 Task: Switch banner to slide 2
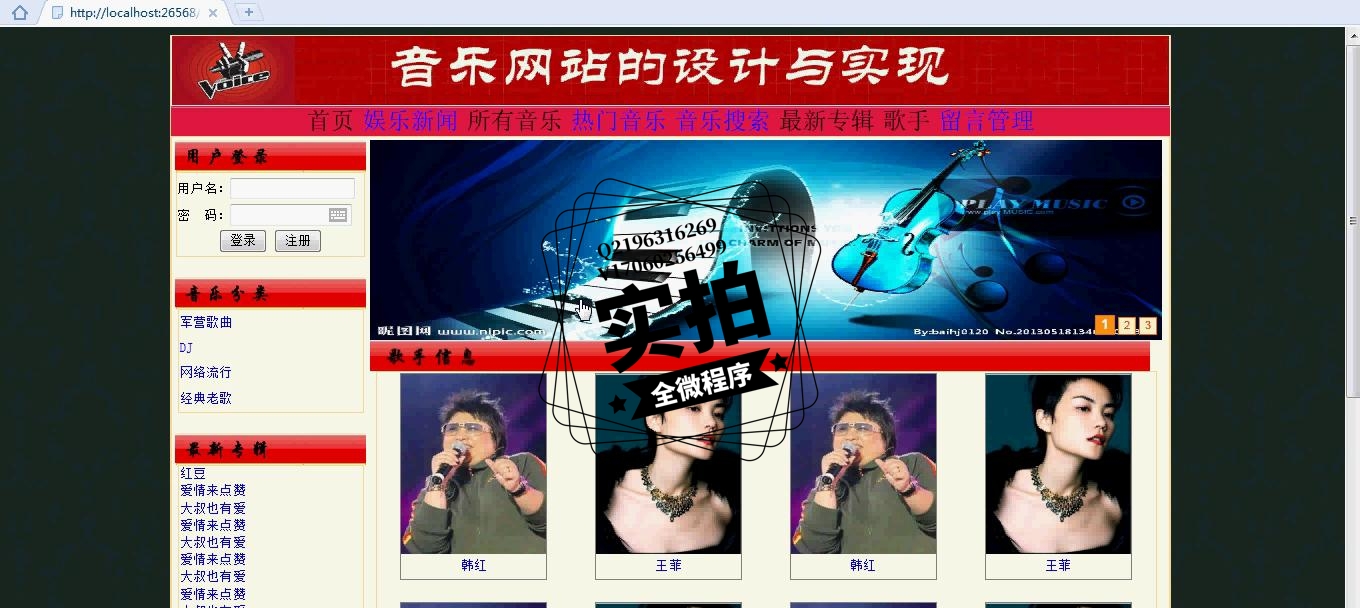(1126, 325)
